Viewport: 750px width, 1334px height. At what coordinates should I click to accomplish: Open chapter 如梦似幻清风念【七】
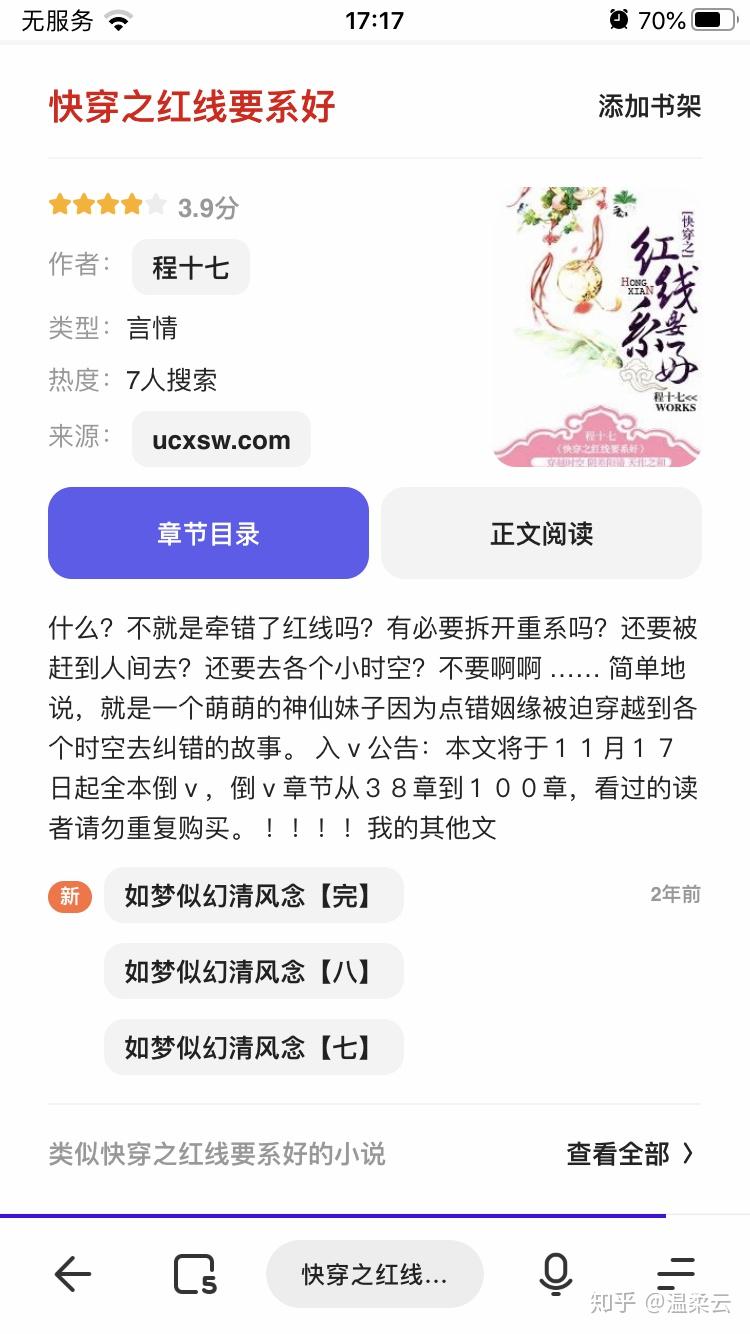(253, 1047)
